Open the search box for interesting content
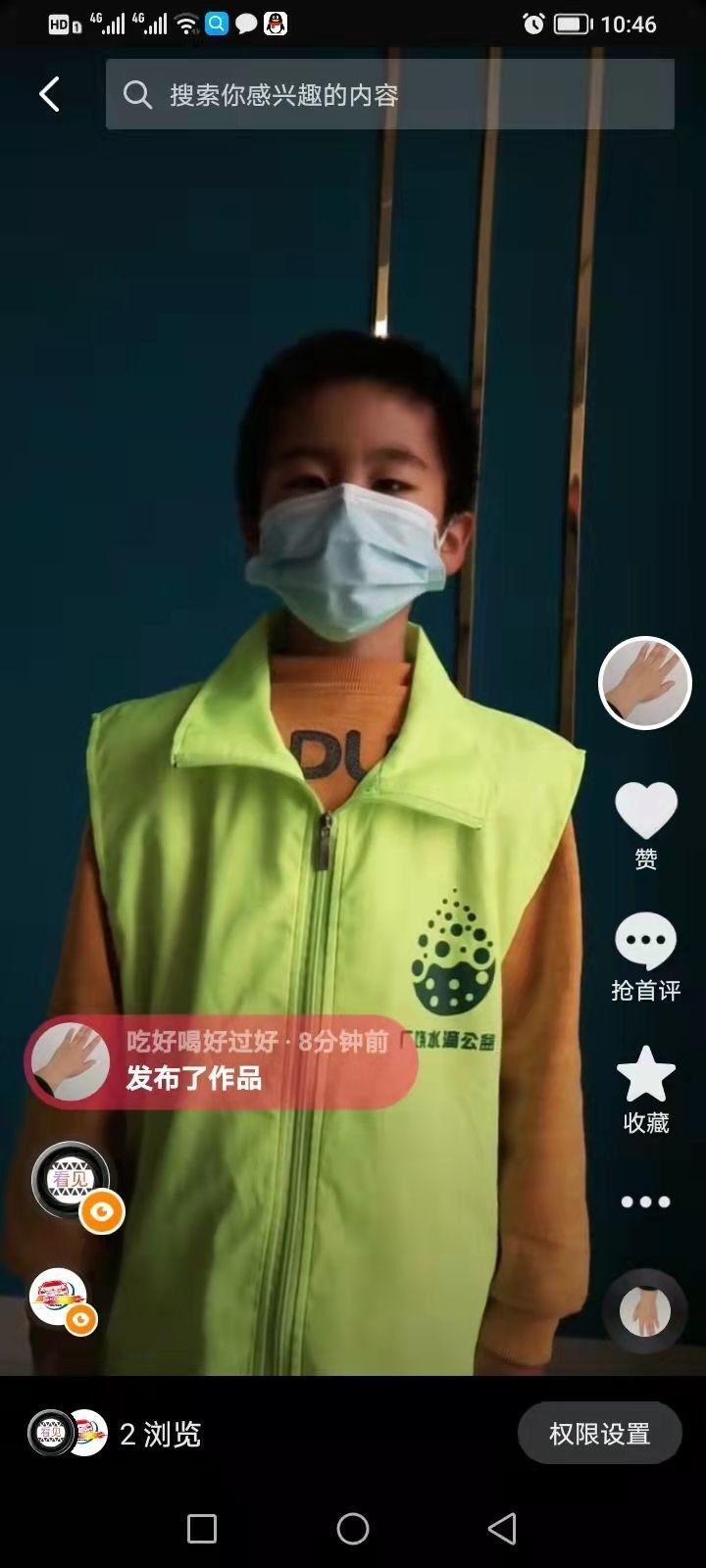The width and height of the screenshot is (706, 1568). pyautogui.click(x=389, y=95)
